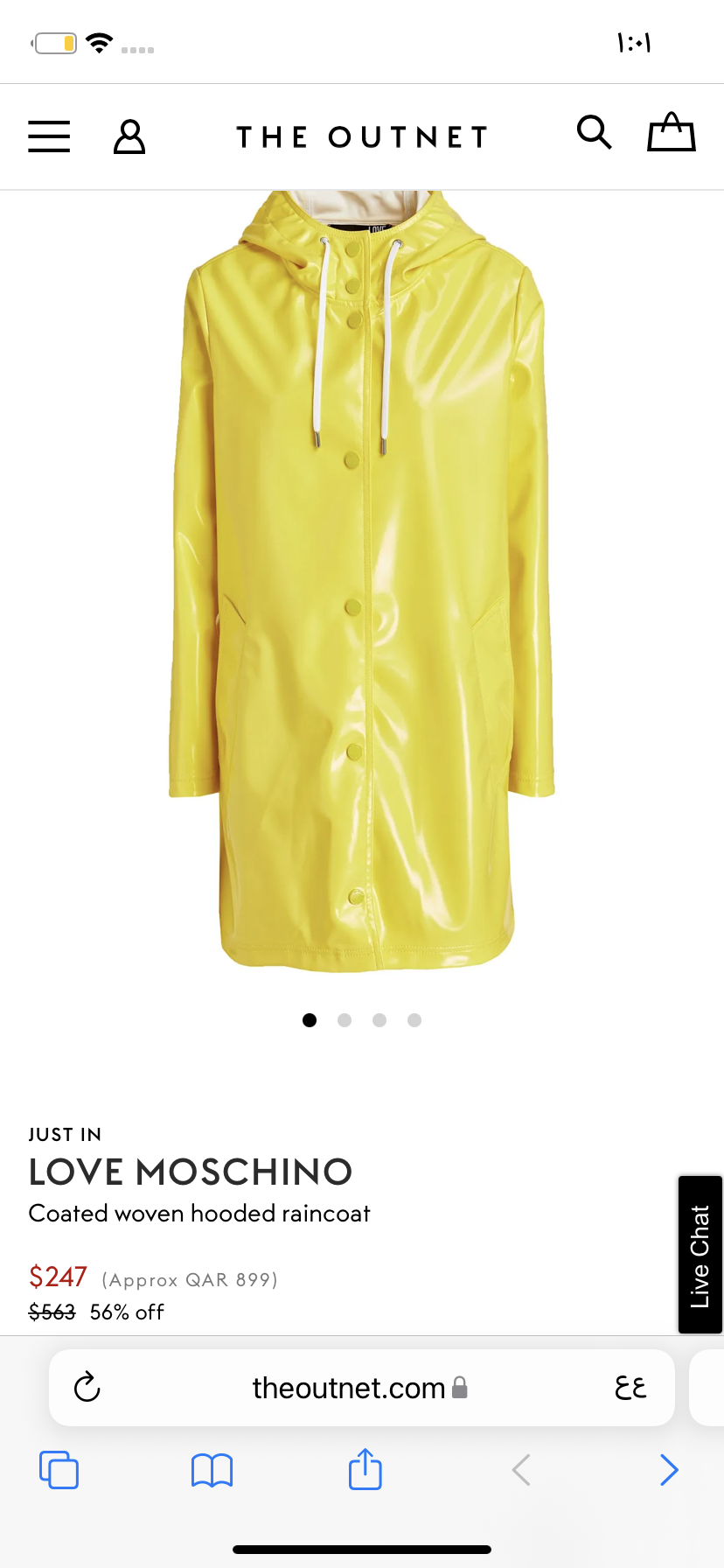The height and width of the screenshot is (1568, 724).
Task: Open the account profile icon
Action: (x=129, y=137)
